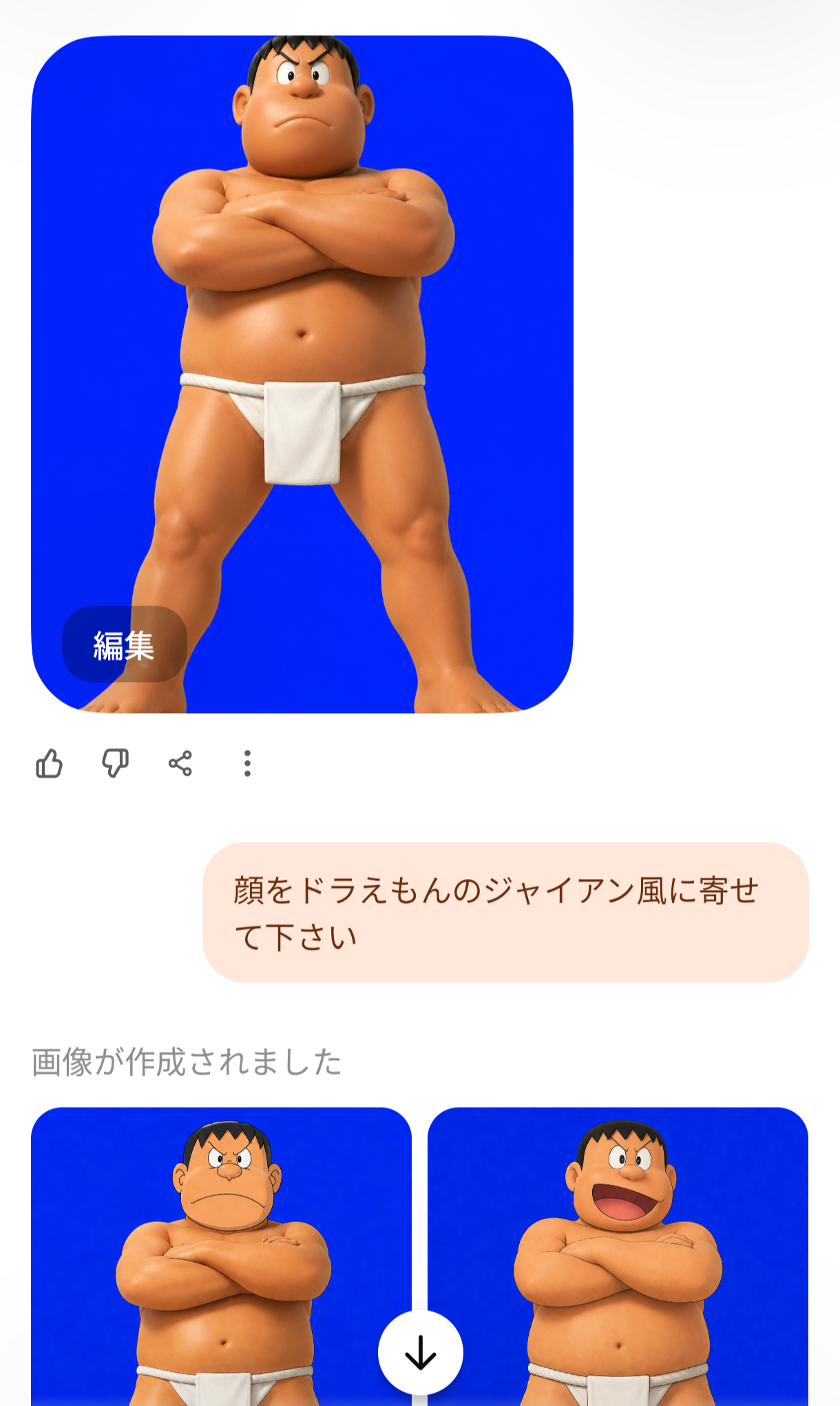Share the generated image
Image resolution: width=840 pixels, height=1406 pixels.
tap(180, 764)
